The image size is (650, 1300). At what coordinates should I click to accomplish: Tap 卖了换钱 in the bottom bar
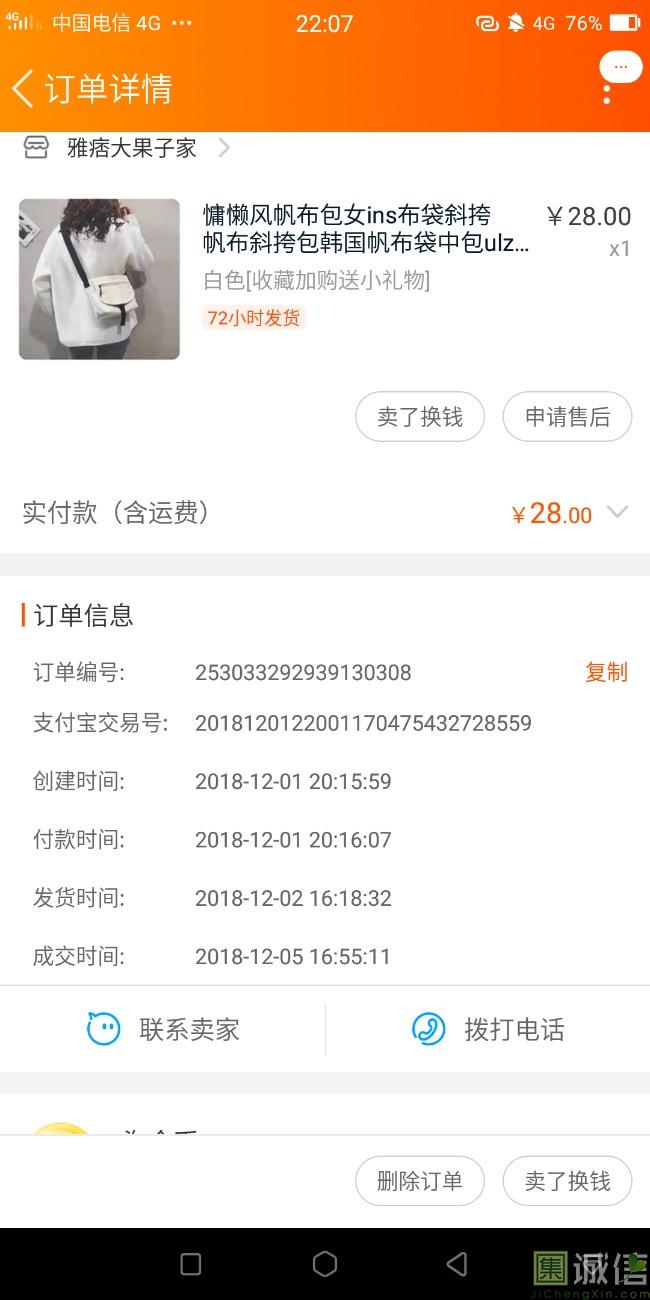click(567, 1181)
